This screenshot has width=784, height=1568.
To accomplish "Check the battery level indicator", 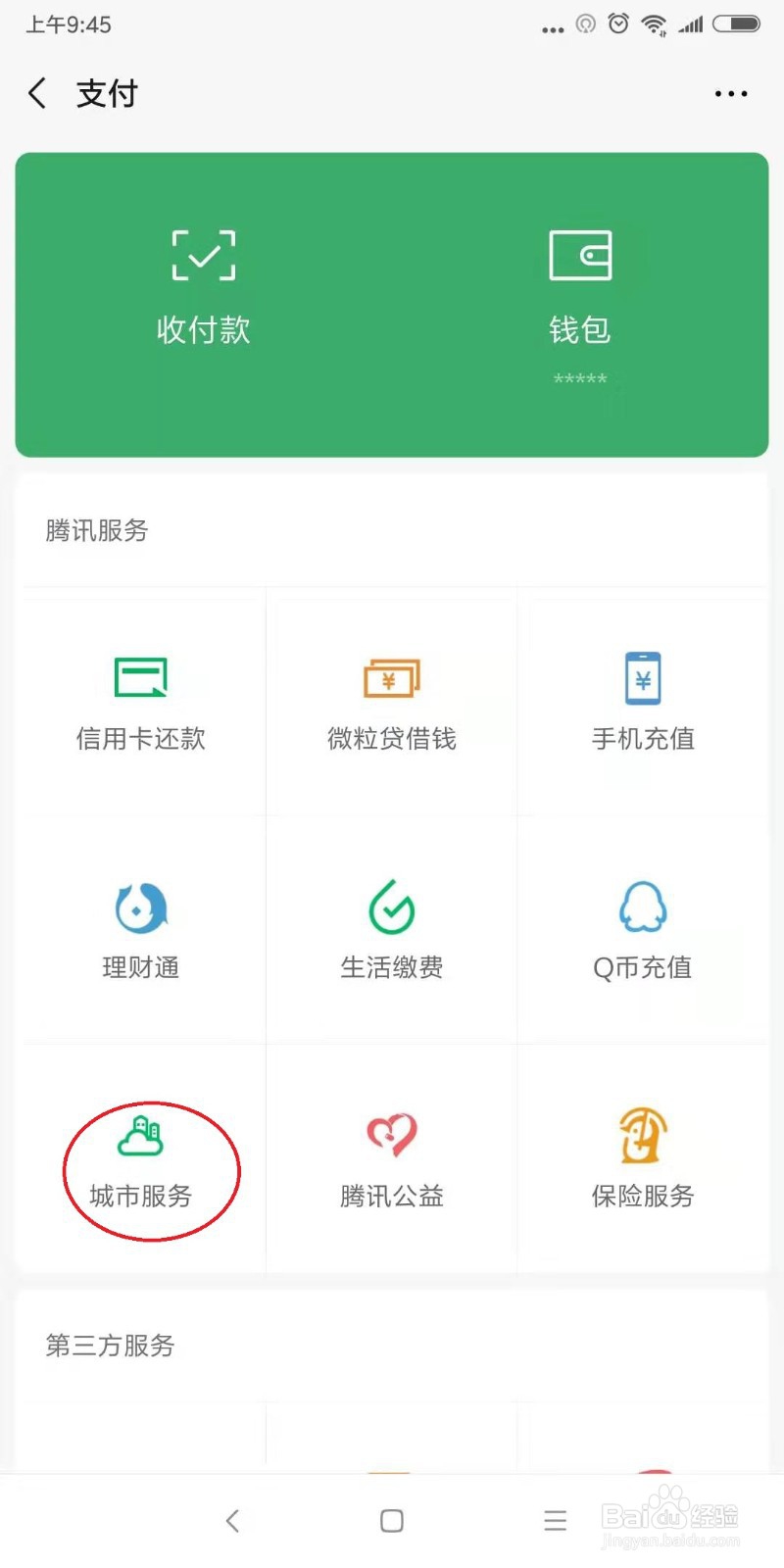I will [x=734, y=24].
